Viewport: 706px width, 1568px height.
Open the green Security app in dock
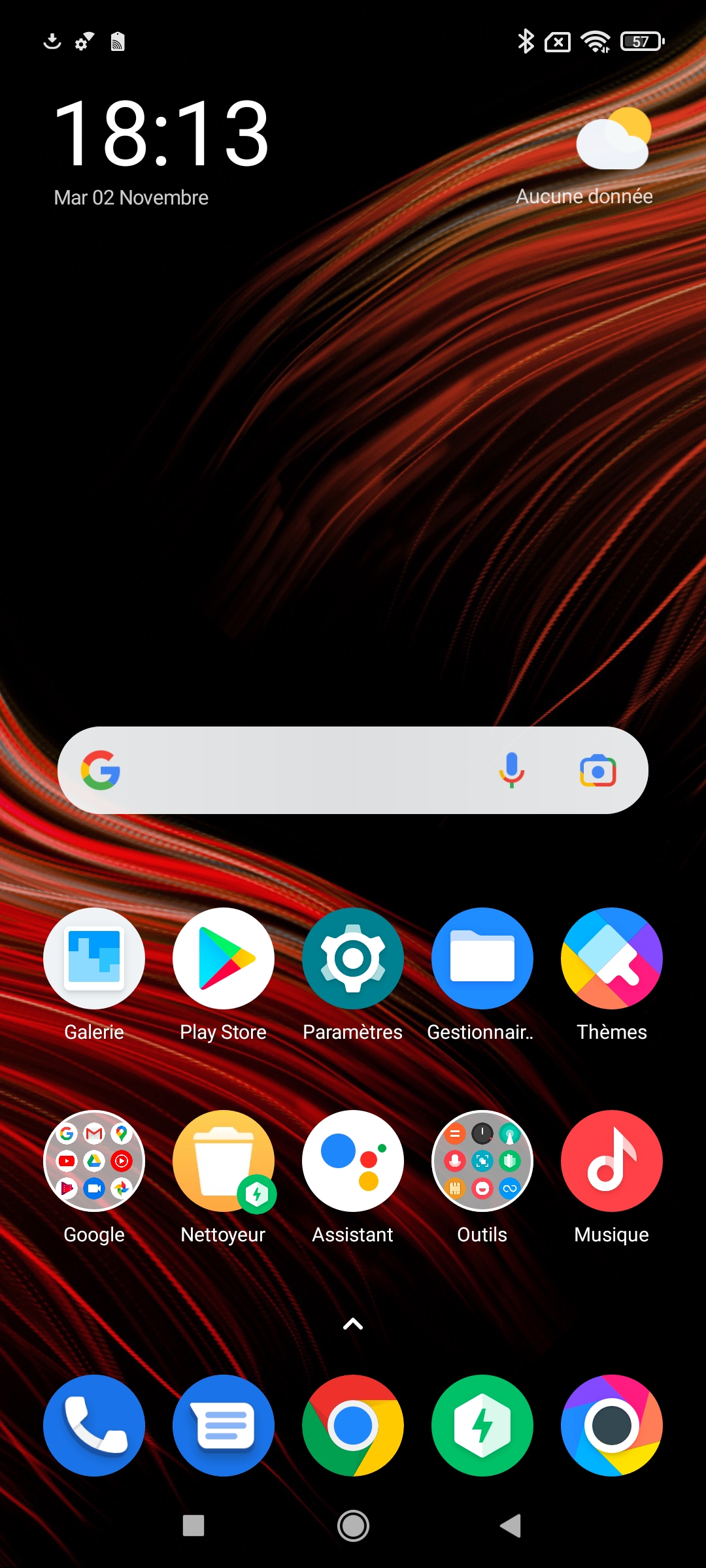[482, 1426]
